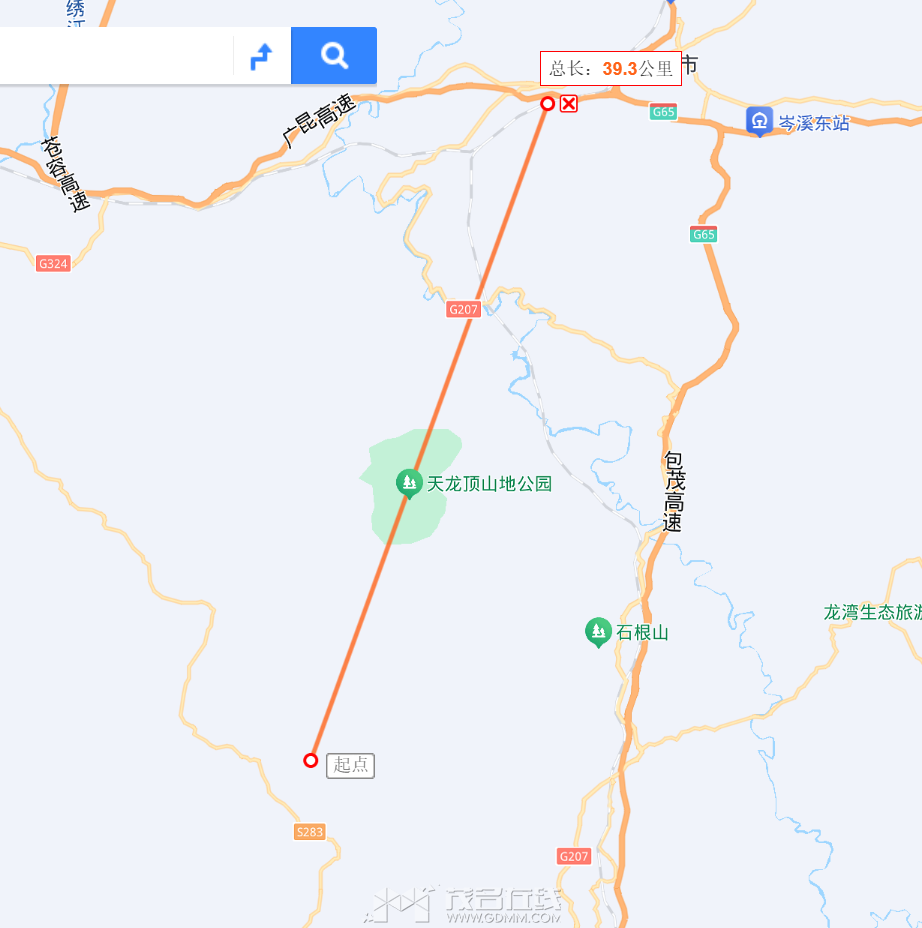Click the G324 road shield on the left edge
The image size is (922, 928).
pos(51,264)
